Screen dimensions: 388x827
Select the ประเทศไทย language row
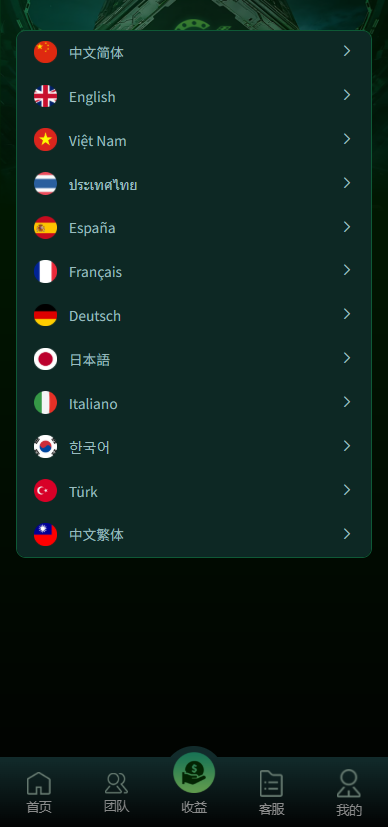(194, 184)
